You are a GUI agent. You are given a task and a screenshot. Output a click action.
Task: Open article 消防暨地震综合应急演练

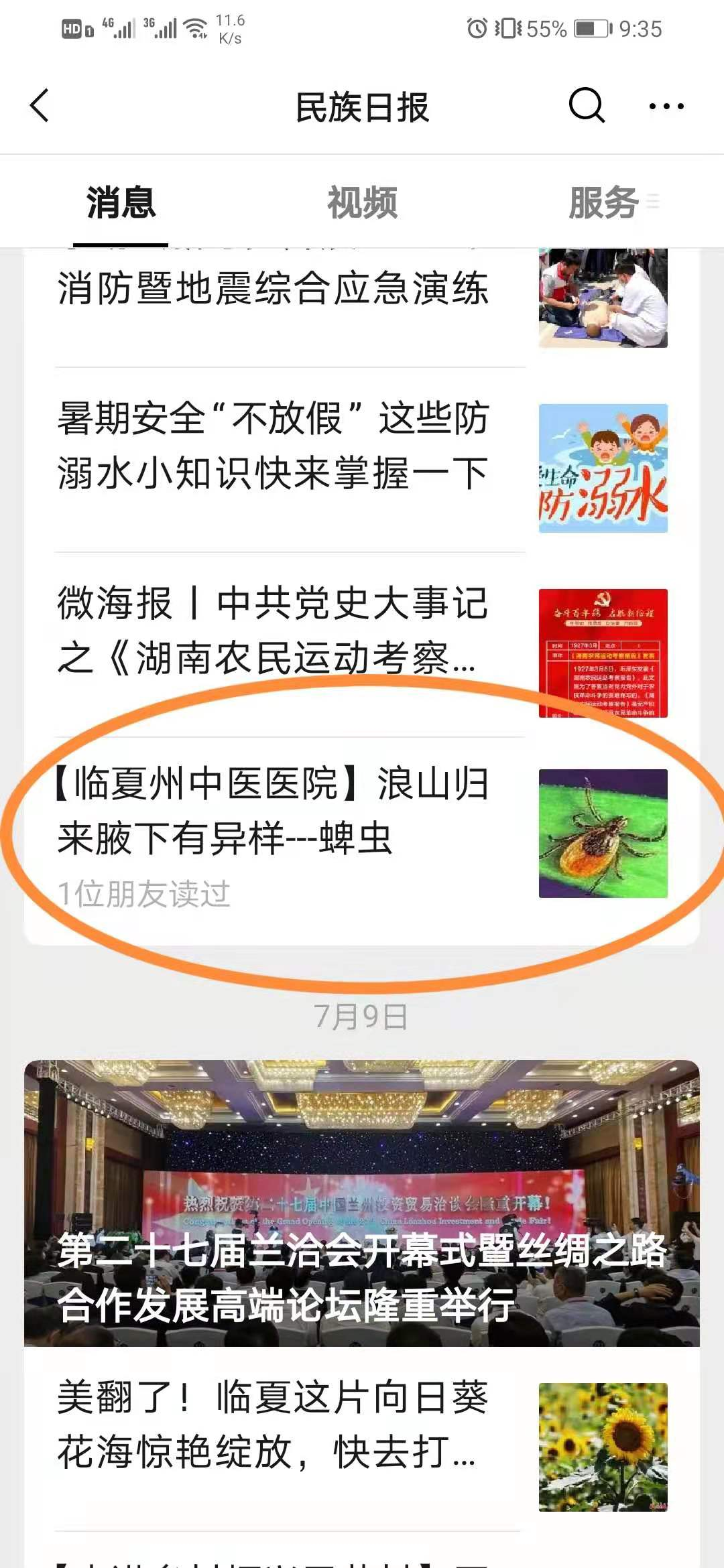coord(274,289)
